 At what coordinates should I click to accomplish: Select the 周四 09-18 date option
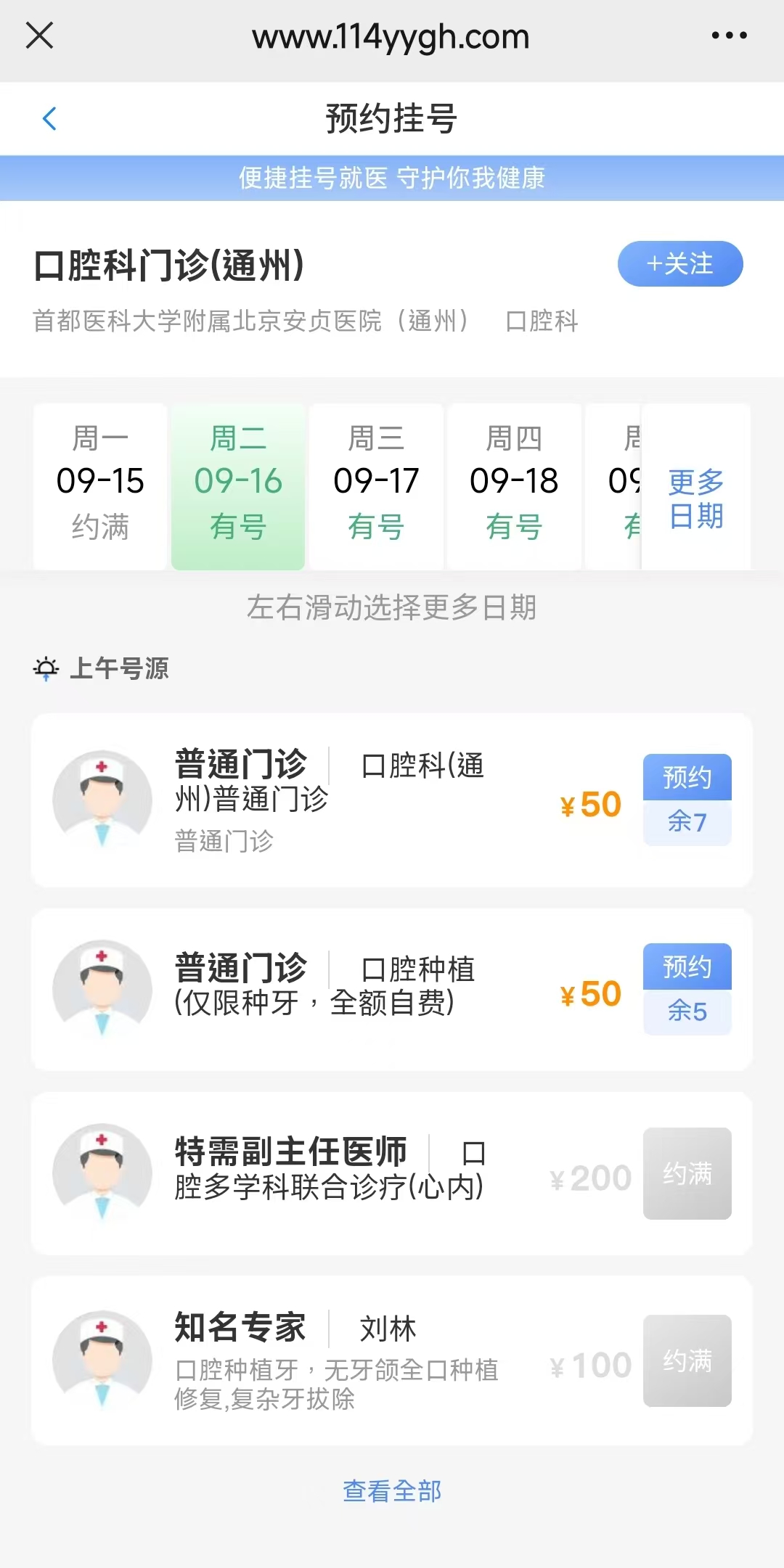click(514, 483)
